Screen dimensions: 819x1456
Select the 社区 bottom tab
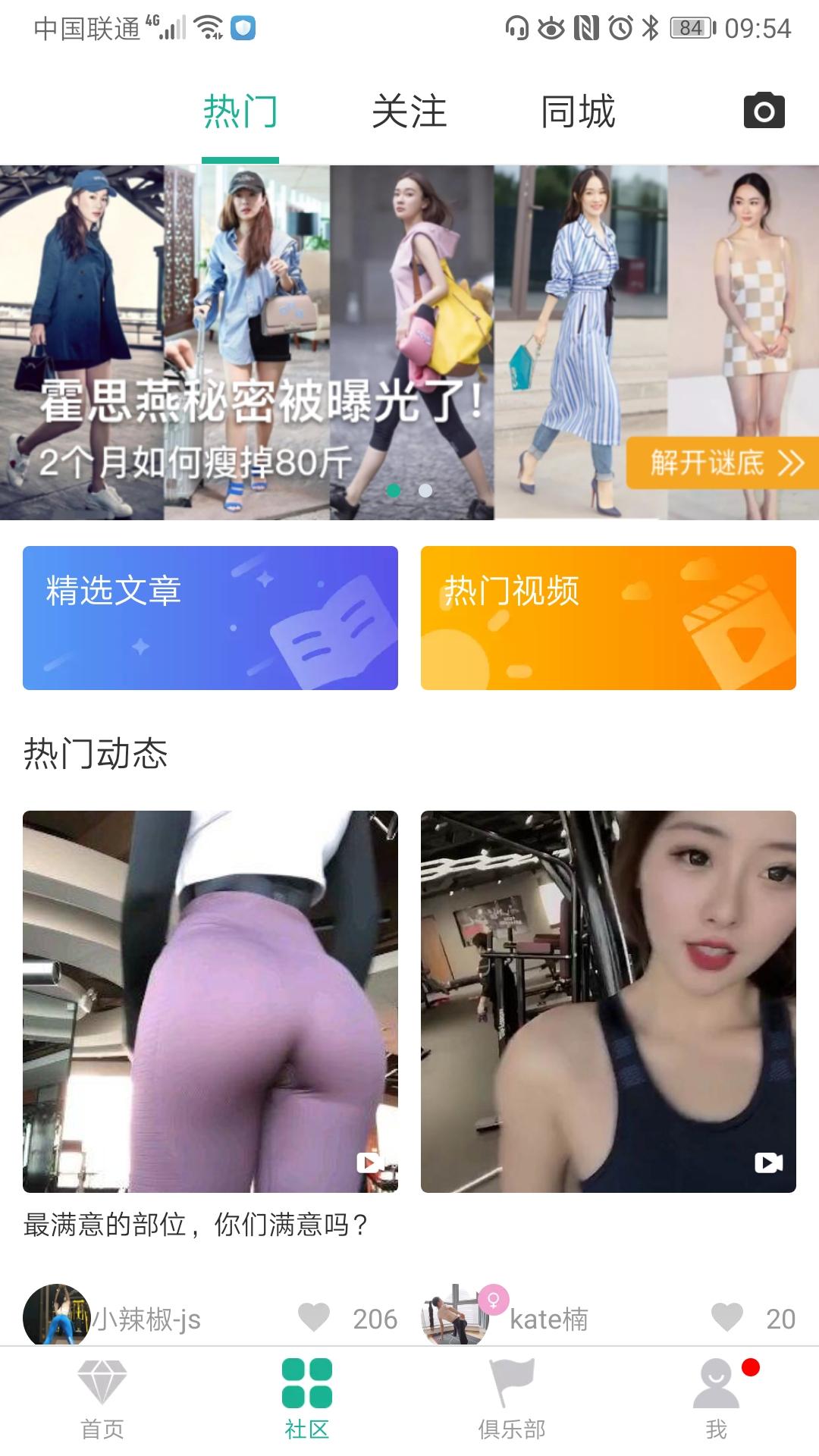pos(307,1399)
